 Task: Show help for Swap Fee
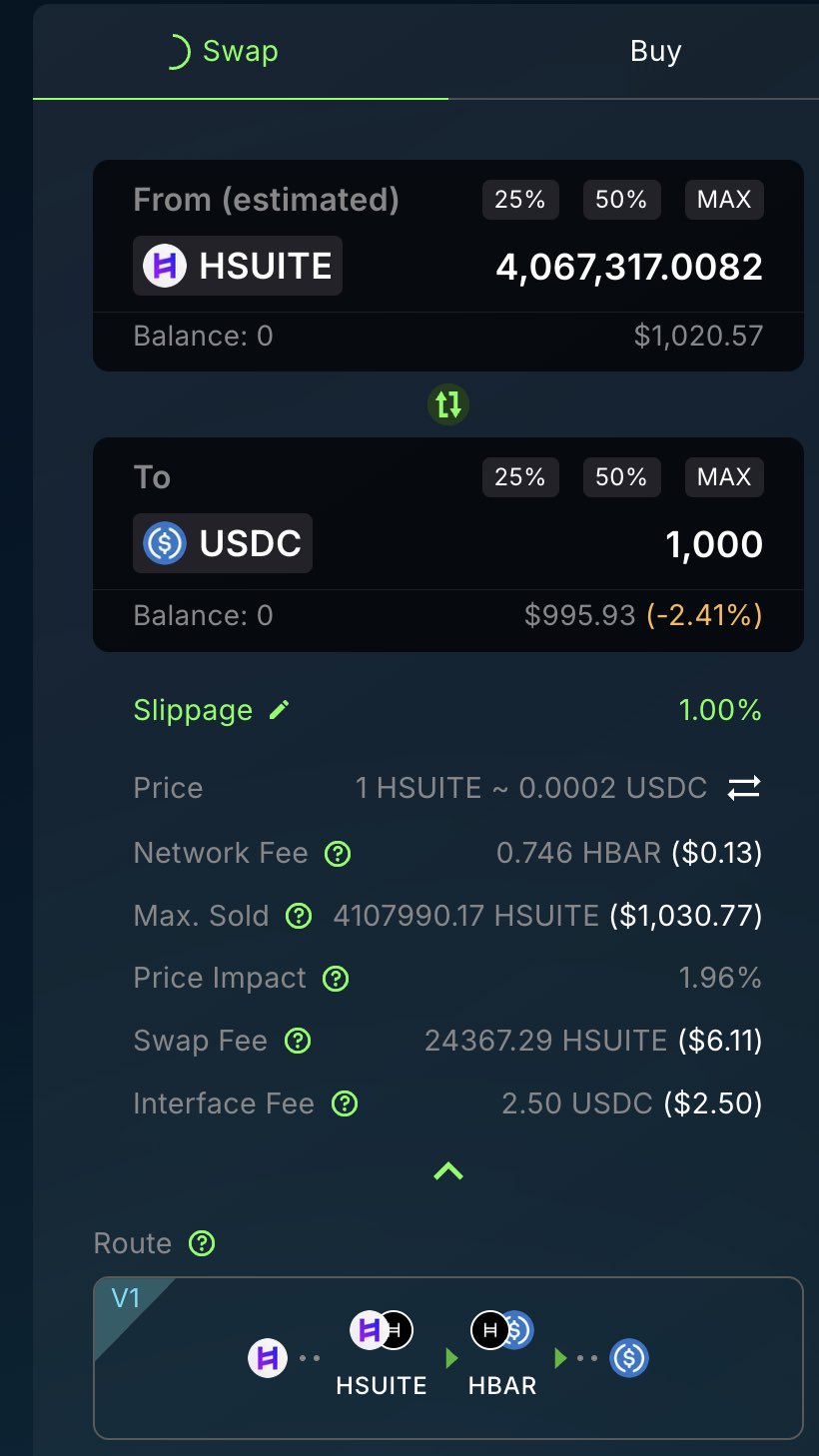pos(298,1042)
